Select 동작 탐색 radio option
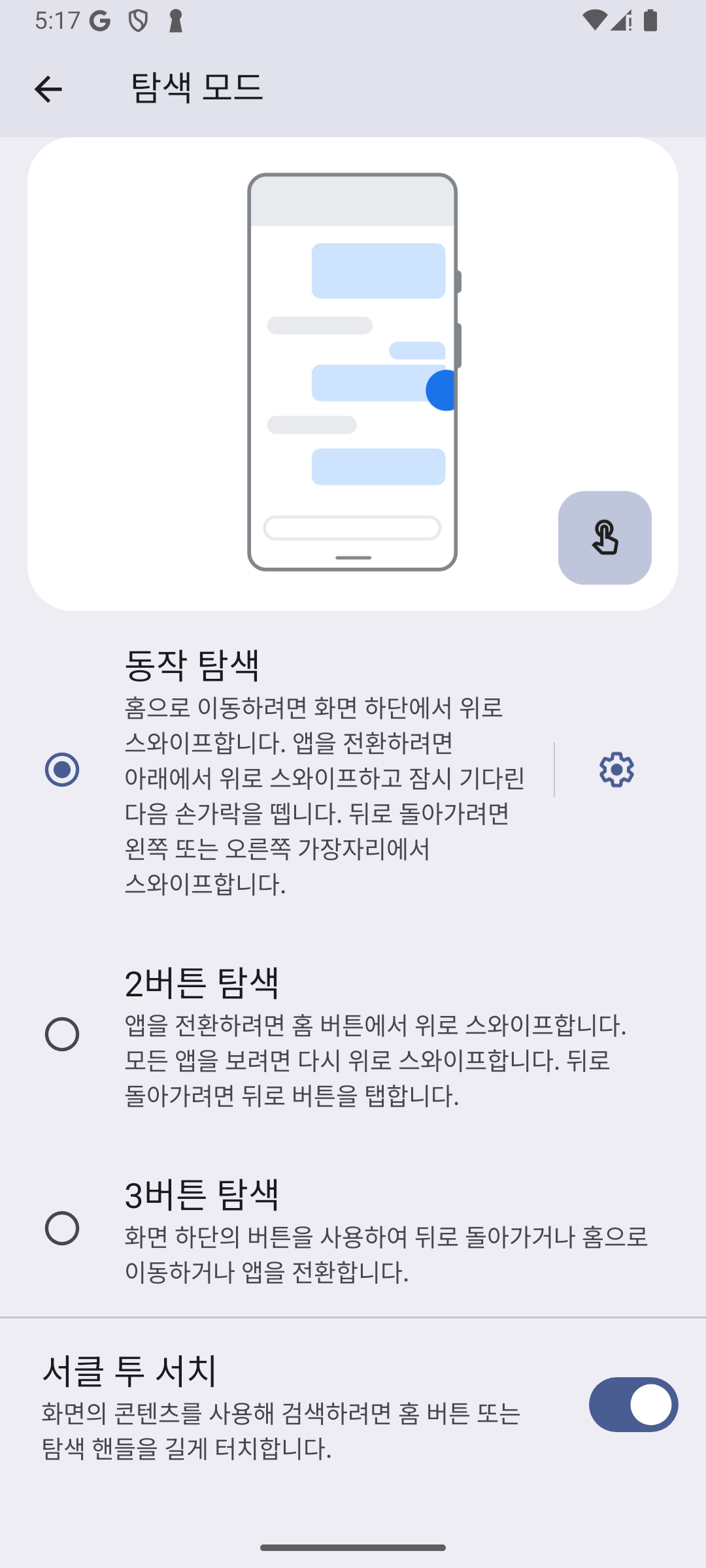Screen dimensions: 706x1568 click(62, 770)
